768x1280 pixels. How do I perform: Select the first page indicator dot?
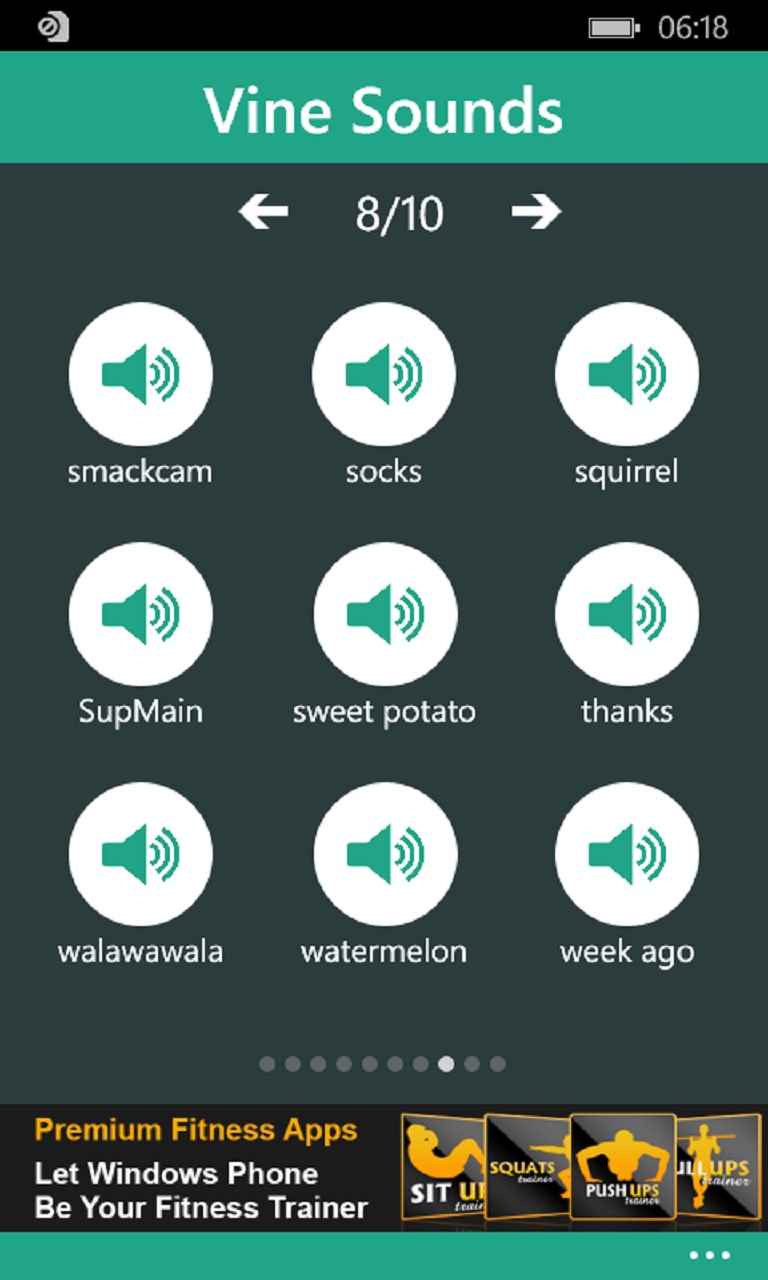266,1064
